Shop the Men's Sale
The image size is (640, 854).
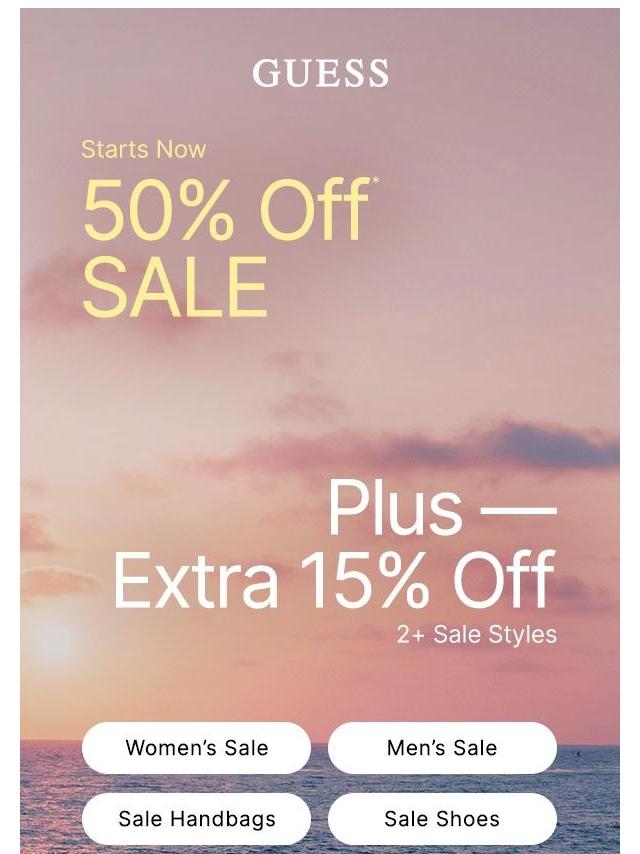442,748
